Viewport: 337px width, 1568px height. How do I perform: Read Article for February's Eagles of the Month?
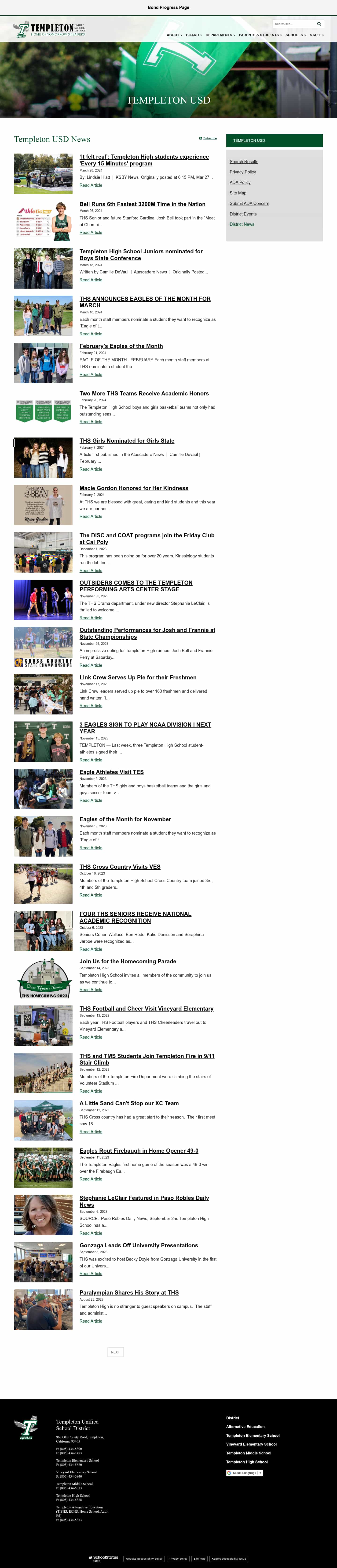click(x=91, y=375)
